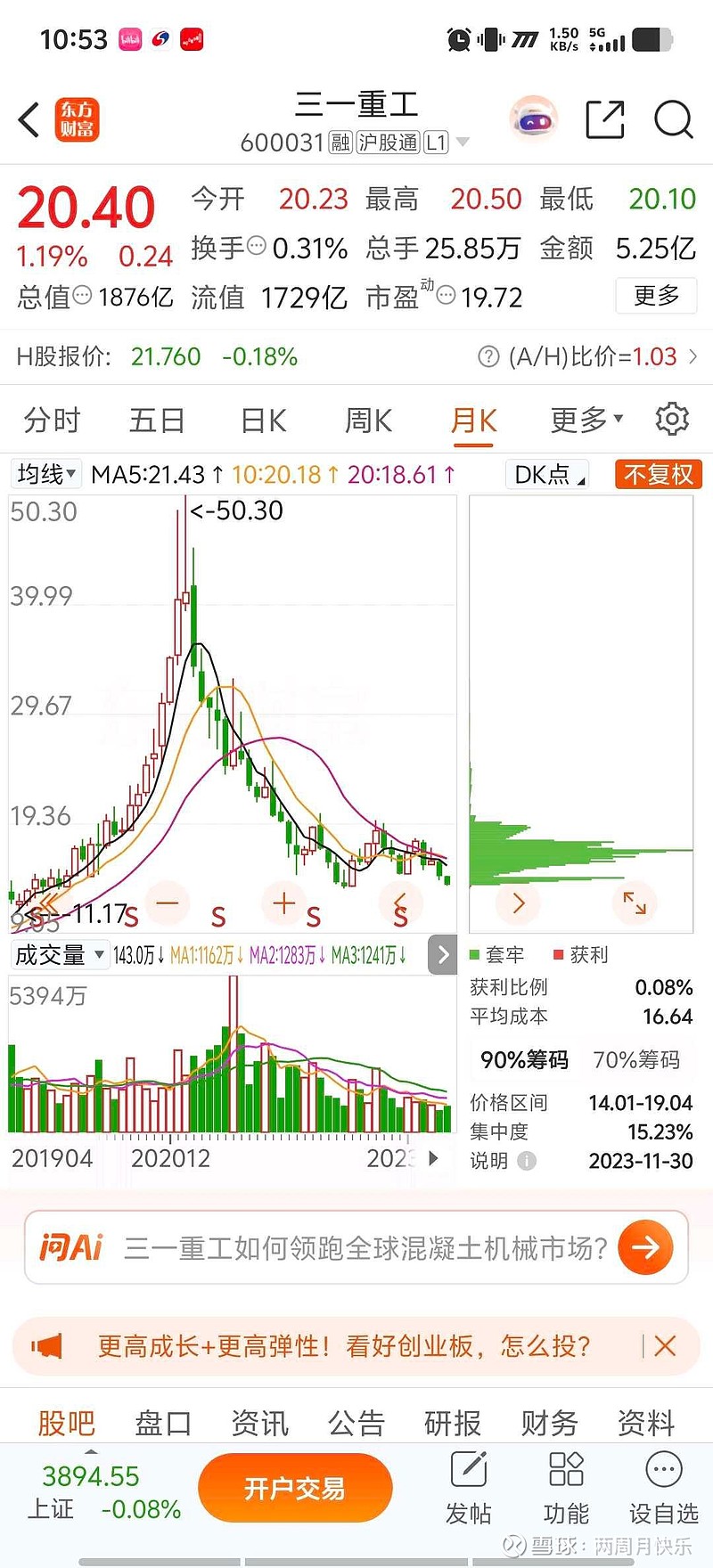This screenshot has width=713, height=1568.
Task: Toggle the 不复权 adjustment mode
Action: pos(657,474)
